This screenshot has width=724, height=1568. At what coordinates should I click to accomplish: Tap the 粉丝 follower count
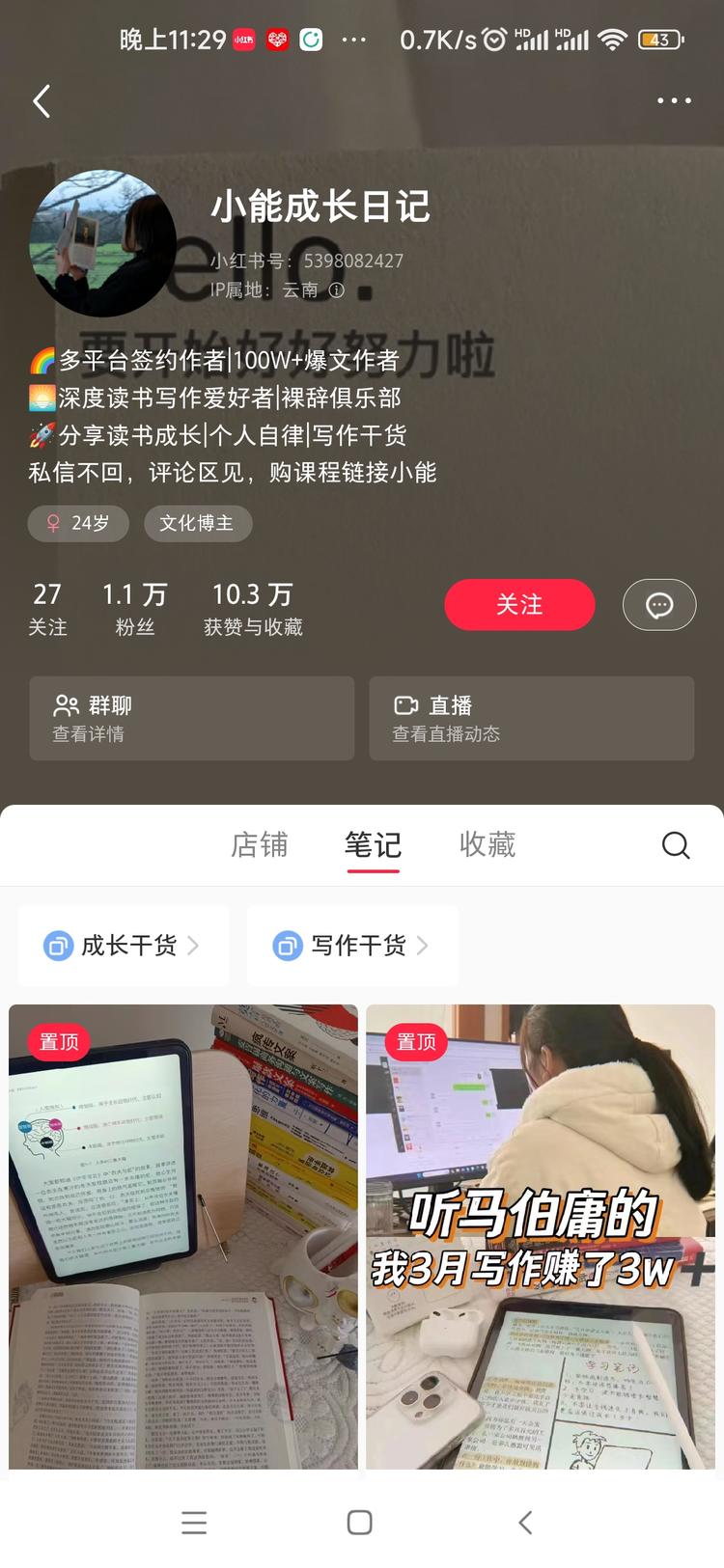click(135, 607)
